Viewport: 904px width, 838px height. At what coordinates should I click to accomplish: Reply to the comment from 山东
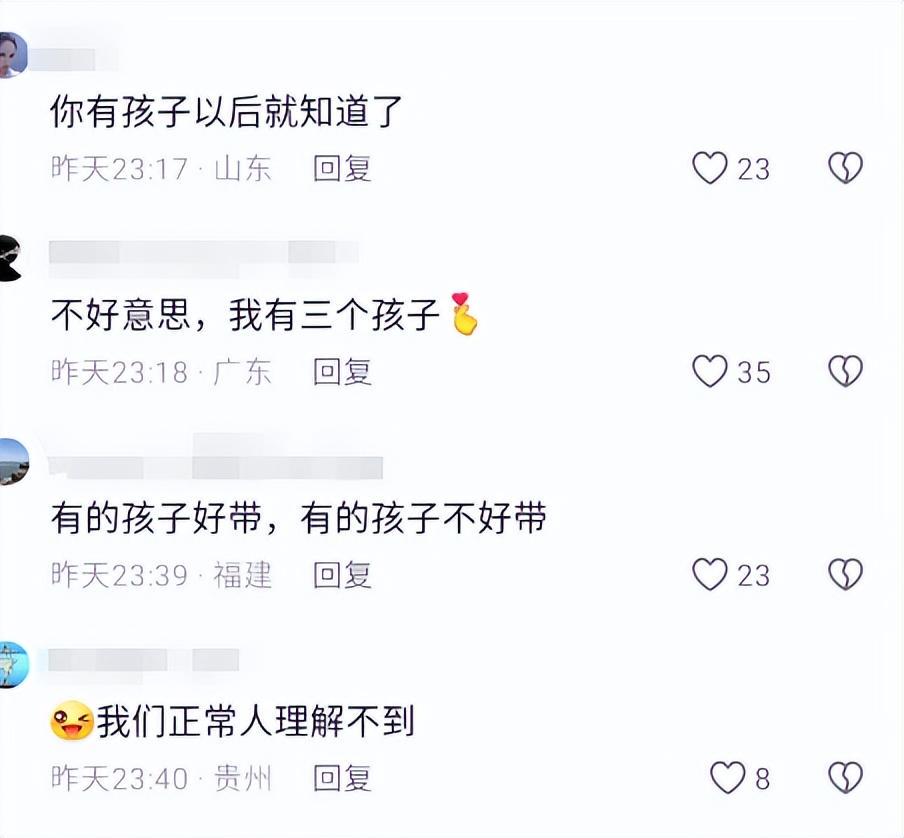pos(342,168)
